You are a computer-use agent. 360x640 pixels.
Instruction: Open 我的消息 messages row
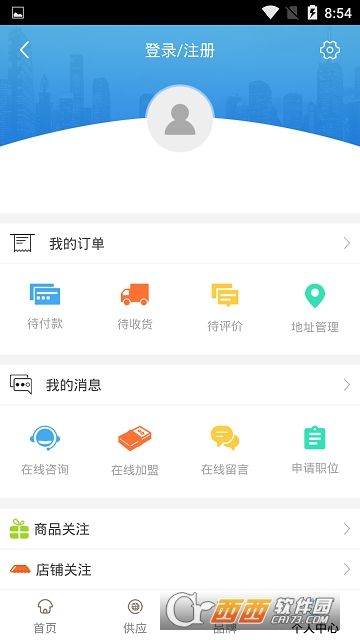pyautogui.click(x=180, y=385)
